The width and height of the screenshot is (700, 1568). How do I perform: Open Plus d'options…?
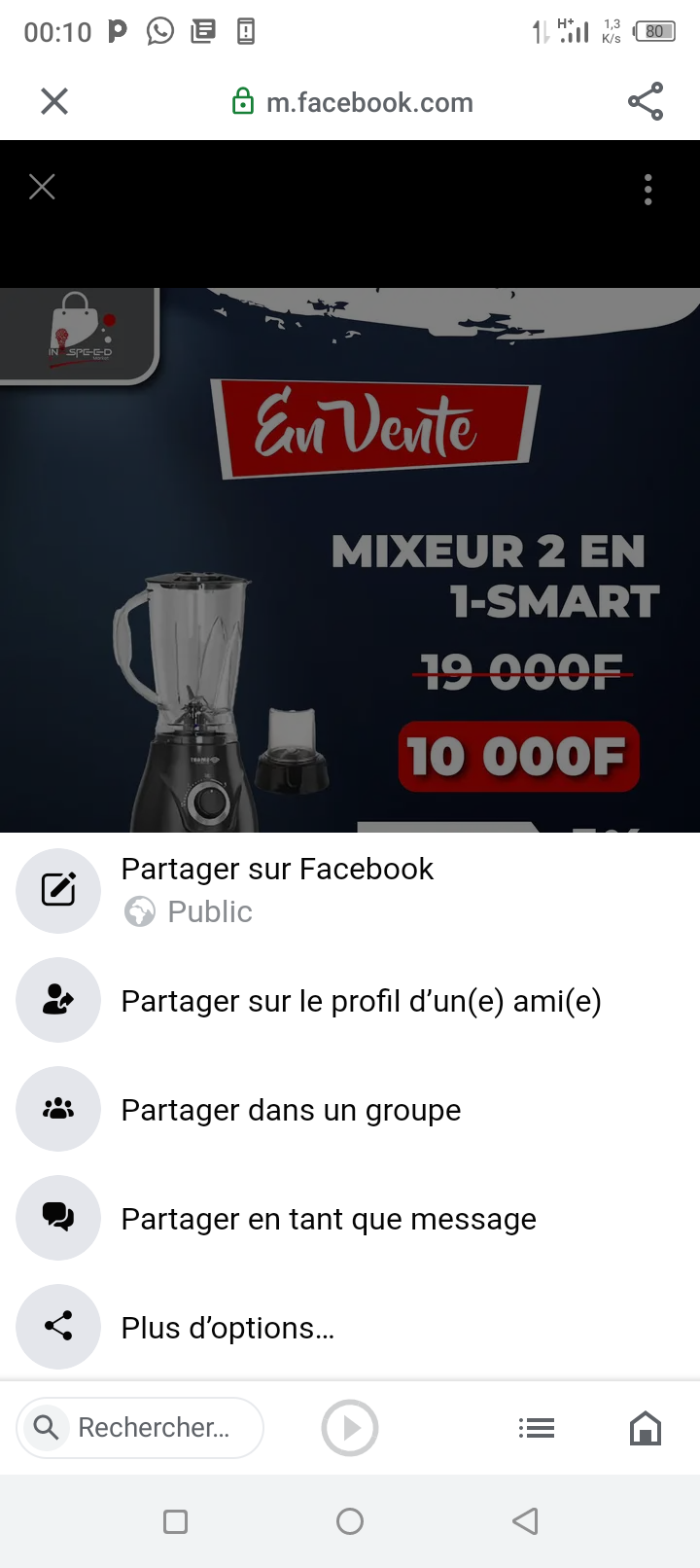pyautogui.click(x=227, y=1328)
